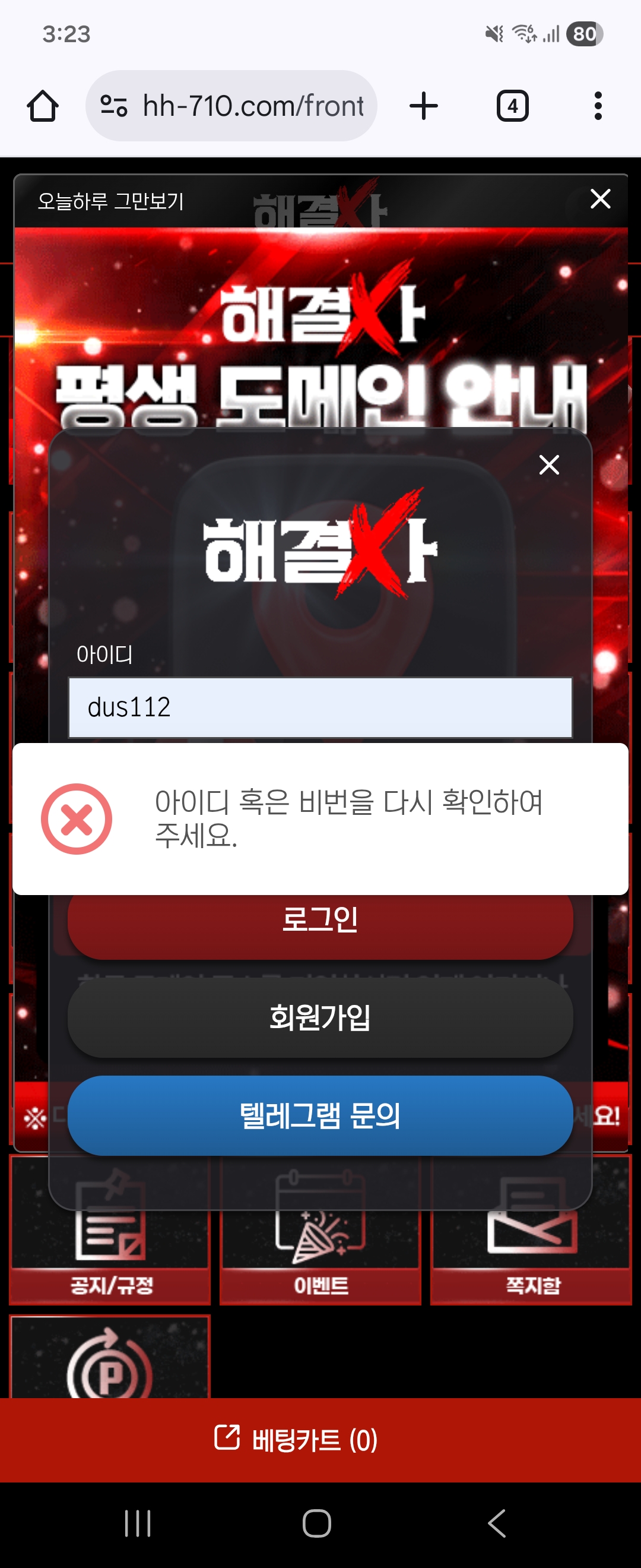Show the open tabs switcher
The width and height of the screenshot is (641, 1568).
[512, 106]
